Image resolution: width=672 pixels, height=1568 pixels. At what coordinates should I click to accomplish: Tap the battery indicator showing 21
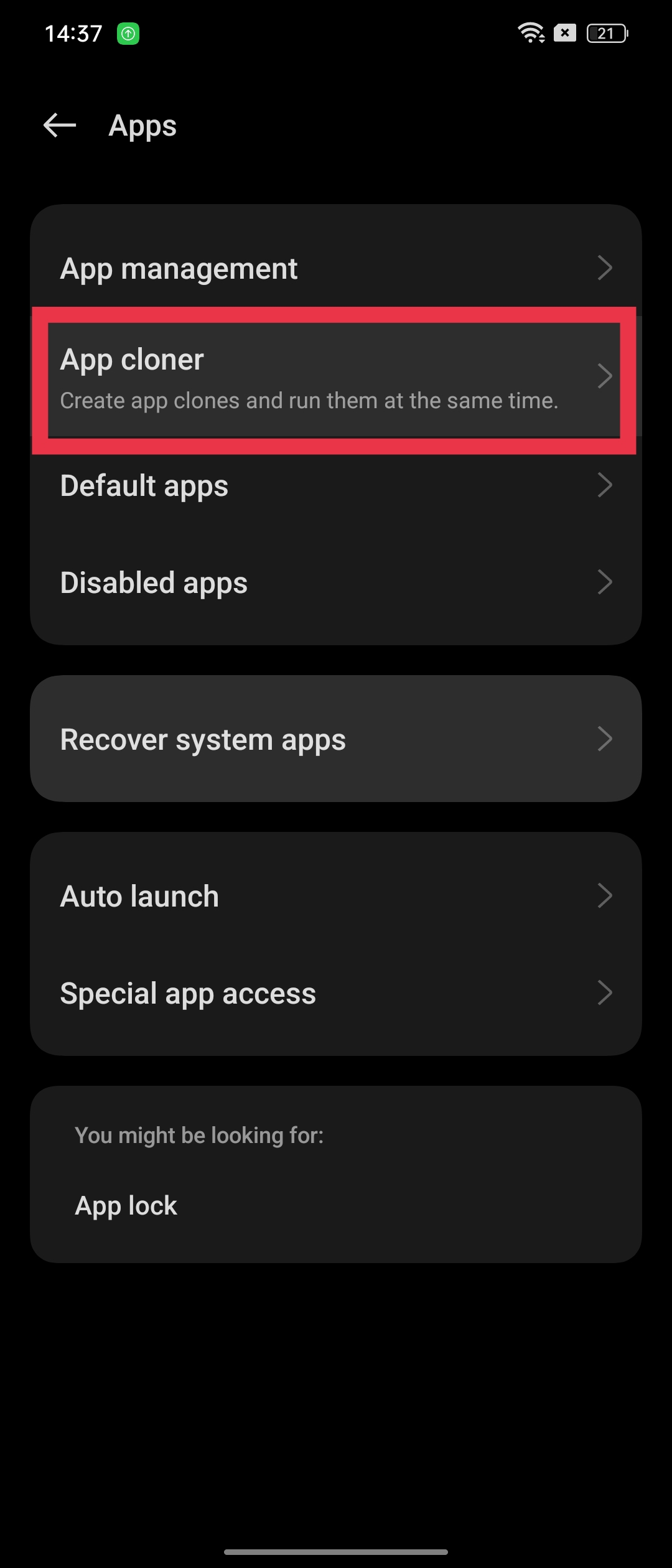tap(606, 32)
